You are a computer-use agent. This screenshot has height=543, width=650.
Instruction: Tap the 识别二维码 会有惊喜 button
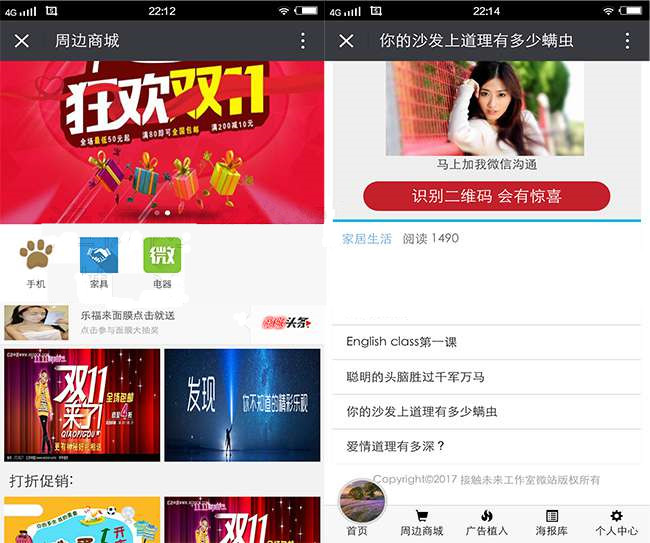[x=486, y=196]
